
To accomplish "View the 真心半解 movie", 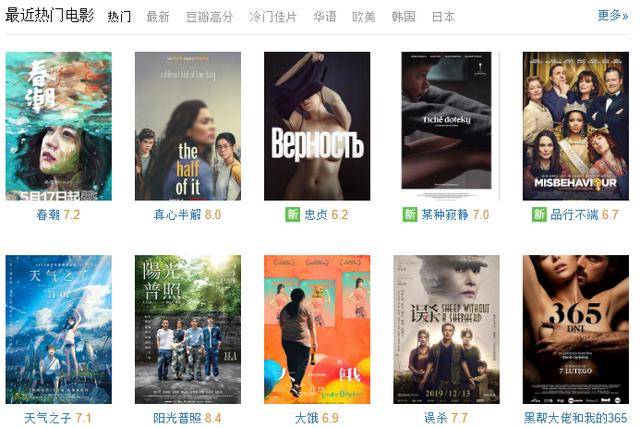I will [x=187, y=126].
